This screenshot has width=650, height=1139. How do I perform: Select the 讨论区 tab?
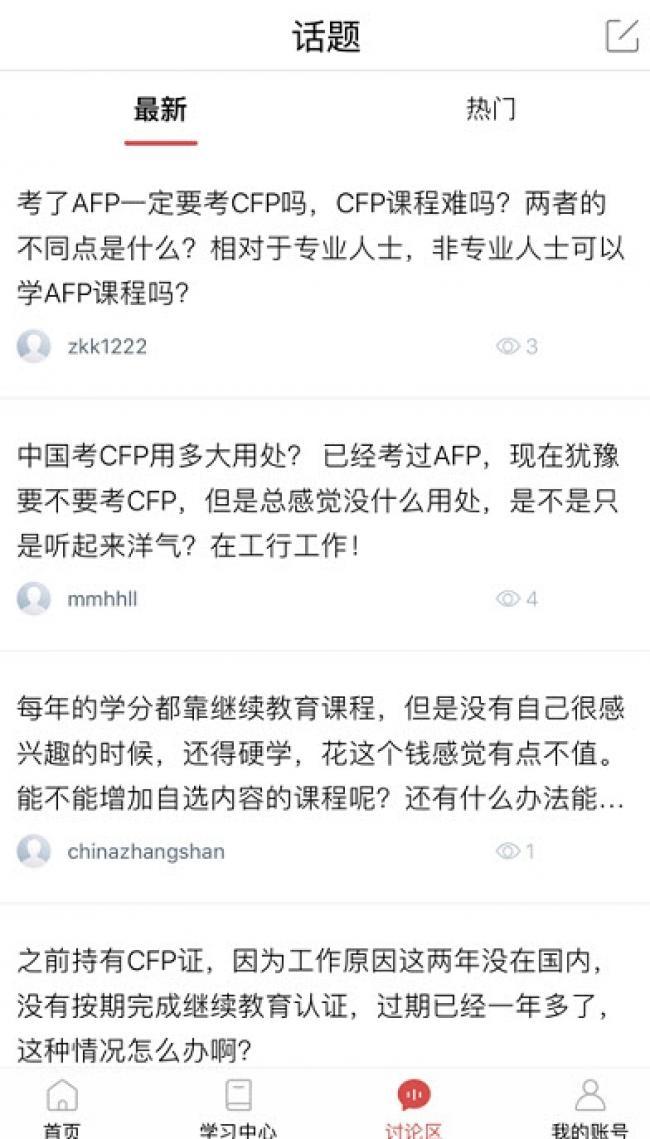tap(413, 1108)
